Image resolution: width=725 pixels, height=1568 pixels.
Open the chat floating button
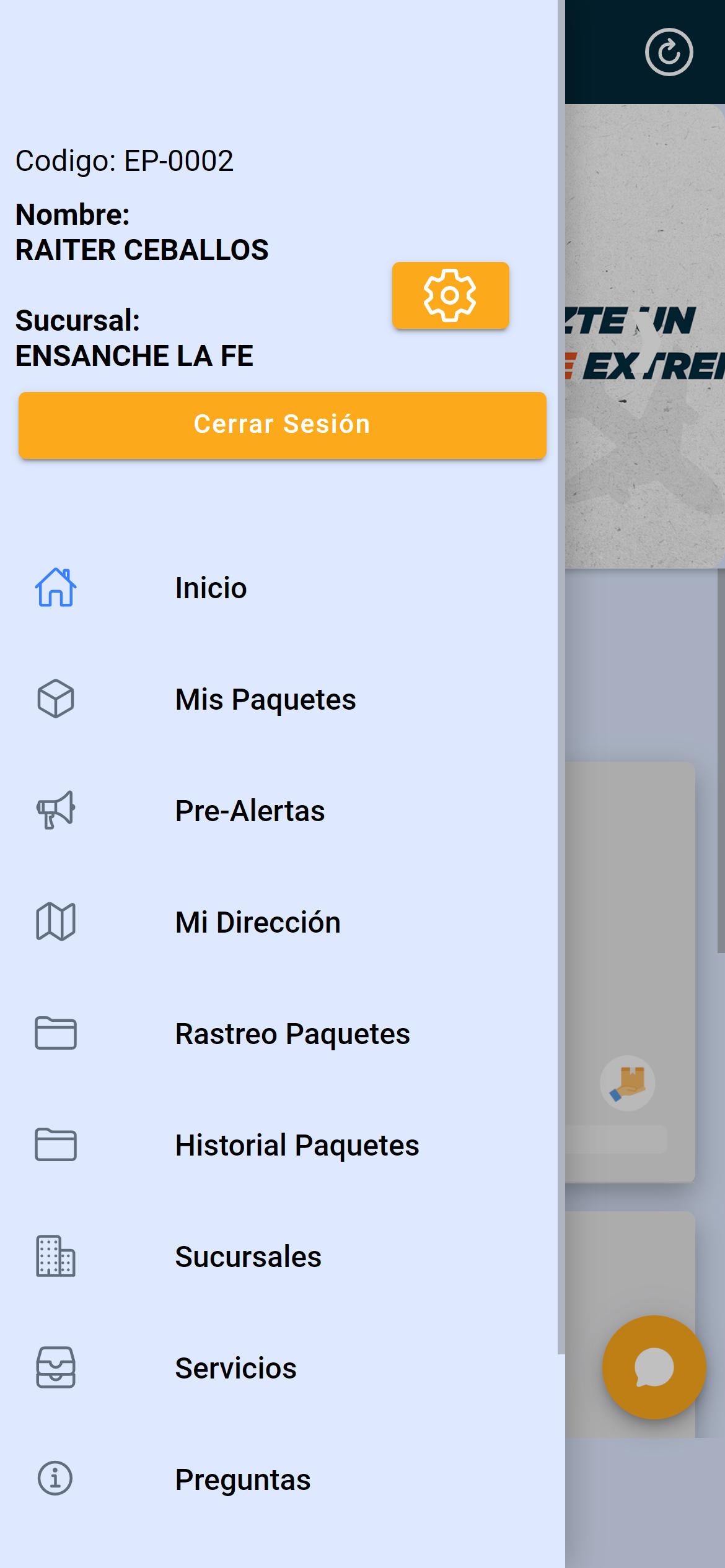coord(654,1367)
